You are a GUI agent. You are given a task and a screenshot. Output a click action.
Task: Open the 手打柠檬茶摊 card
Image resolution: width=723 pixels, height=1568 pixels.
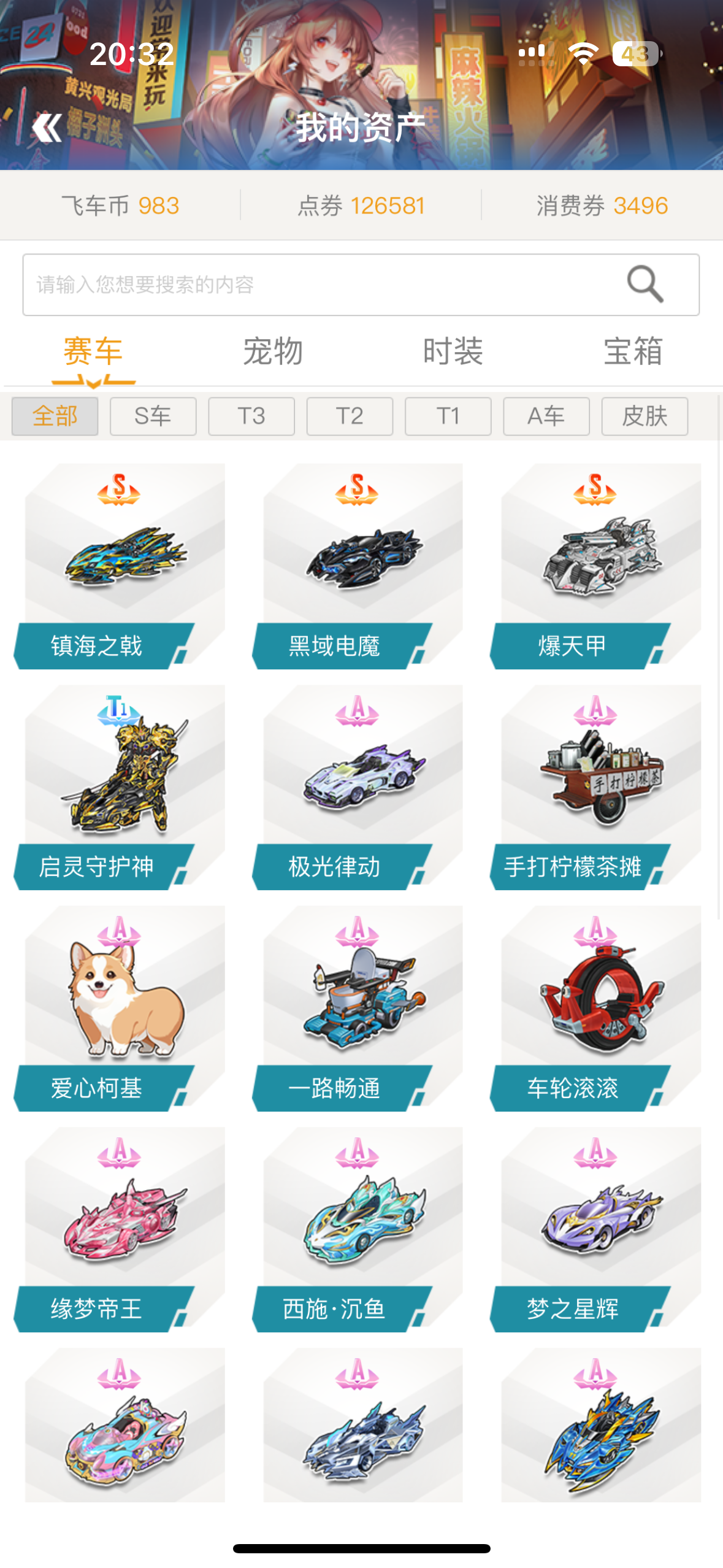[x=595, y=787]
